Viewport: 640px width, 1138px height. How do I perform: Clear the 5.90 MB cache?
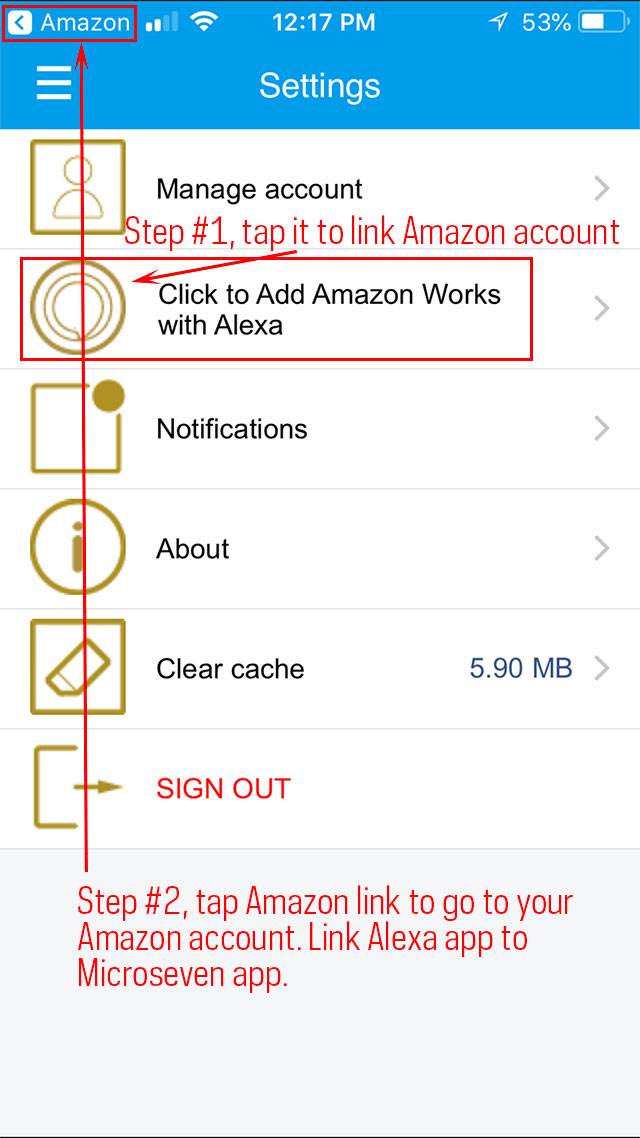(320, 668)
